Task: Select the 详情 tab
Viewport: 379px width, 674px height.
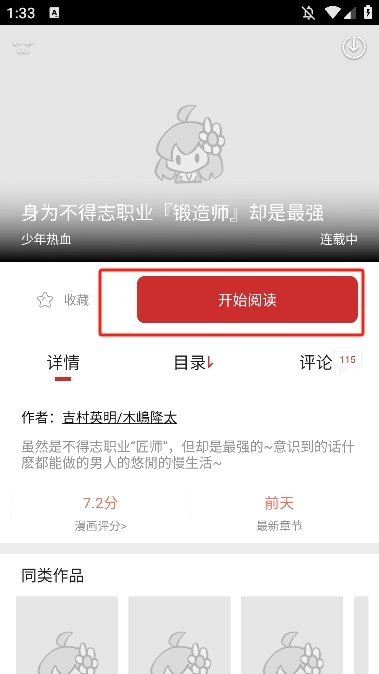Action: tap(63, 363)
